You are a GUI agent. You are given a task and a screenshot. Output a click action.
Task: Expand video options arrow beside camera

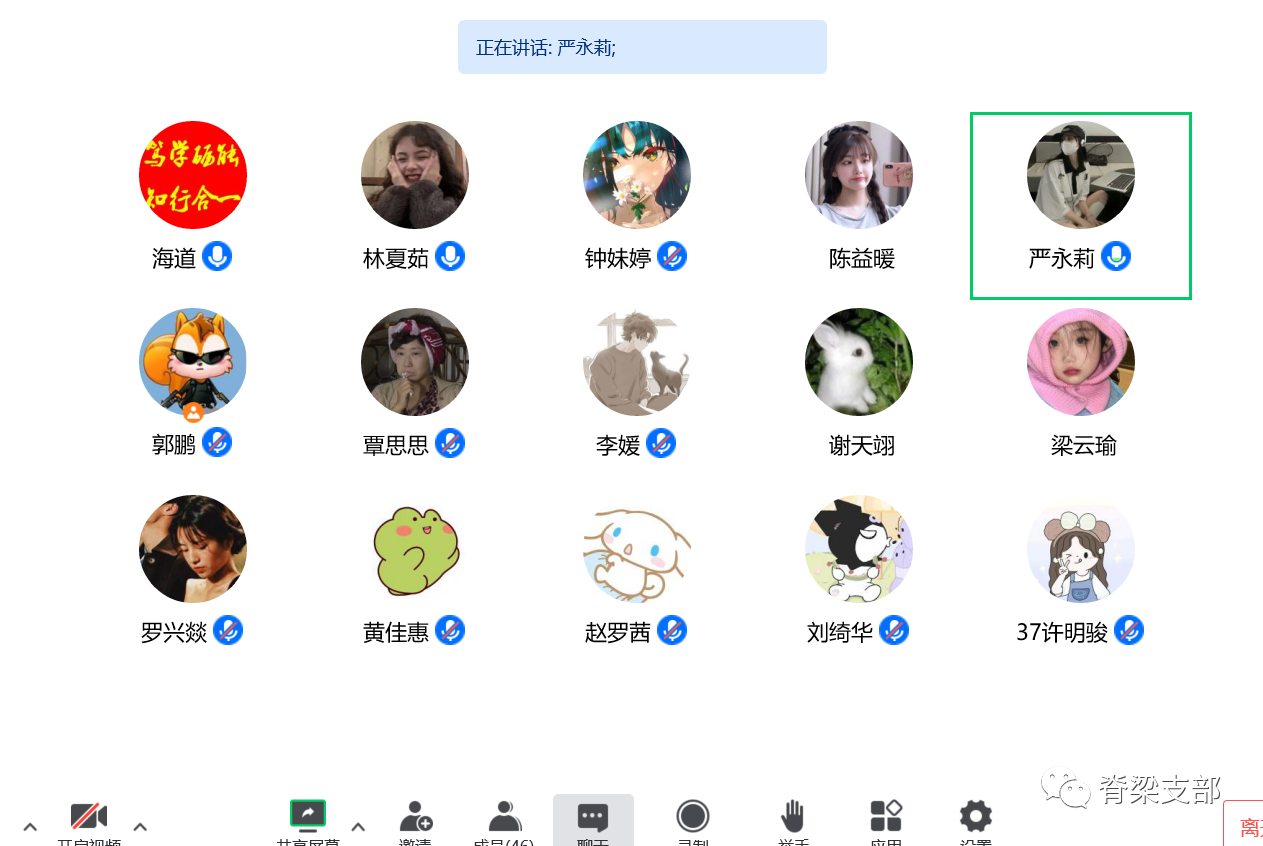pos(140,826)
